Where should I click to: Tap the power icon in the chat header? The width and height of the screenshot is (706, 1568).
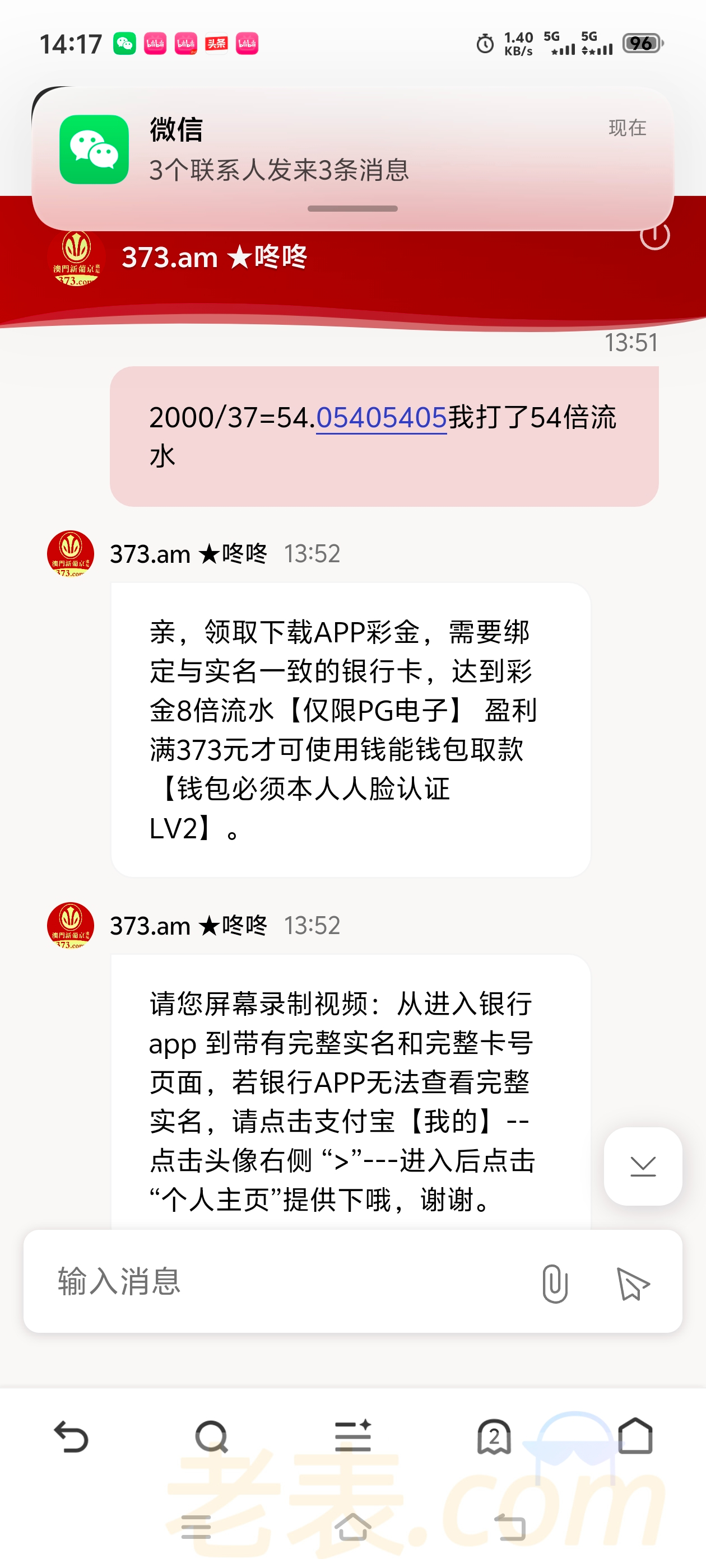(655, 236)
